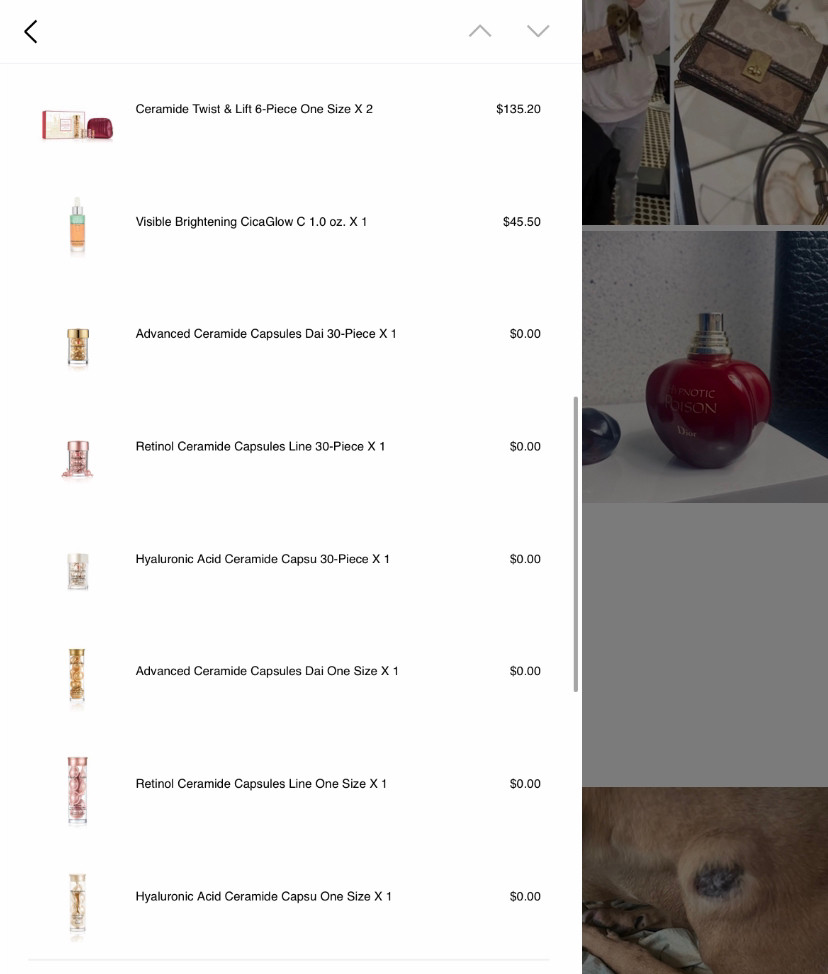Open Advanced Ceramide Capsules Dai One Size item

pos(267,672)
